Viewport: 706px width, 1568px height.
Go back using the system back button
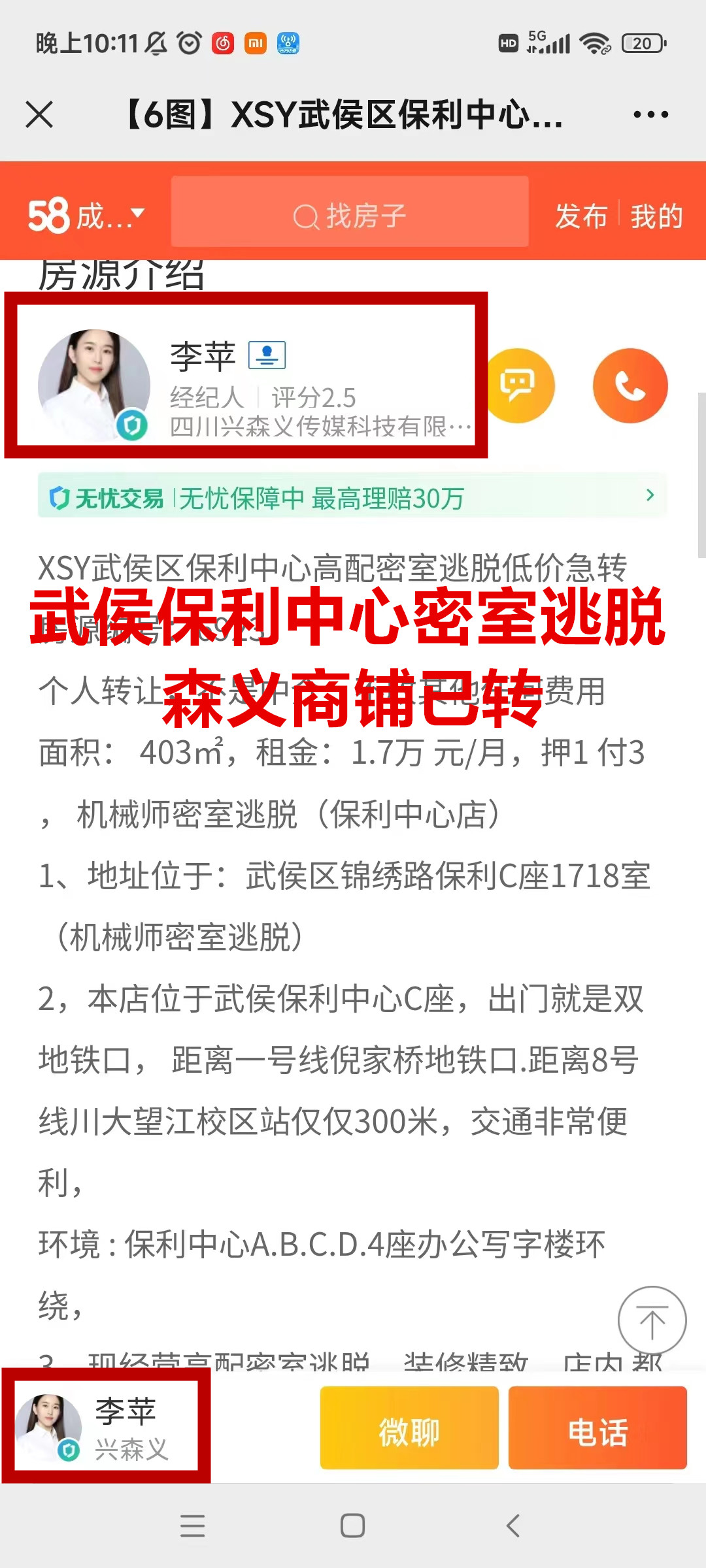(x=513, y=1526)
